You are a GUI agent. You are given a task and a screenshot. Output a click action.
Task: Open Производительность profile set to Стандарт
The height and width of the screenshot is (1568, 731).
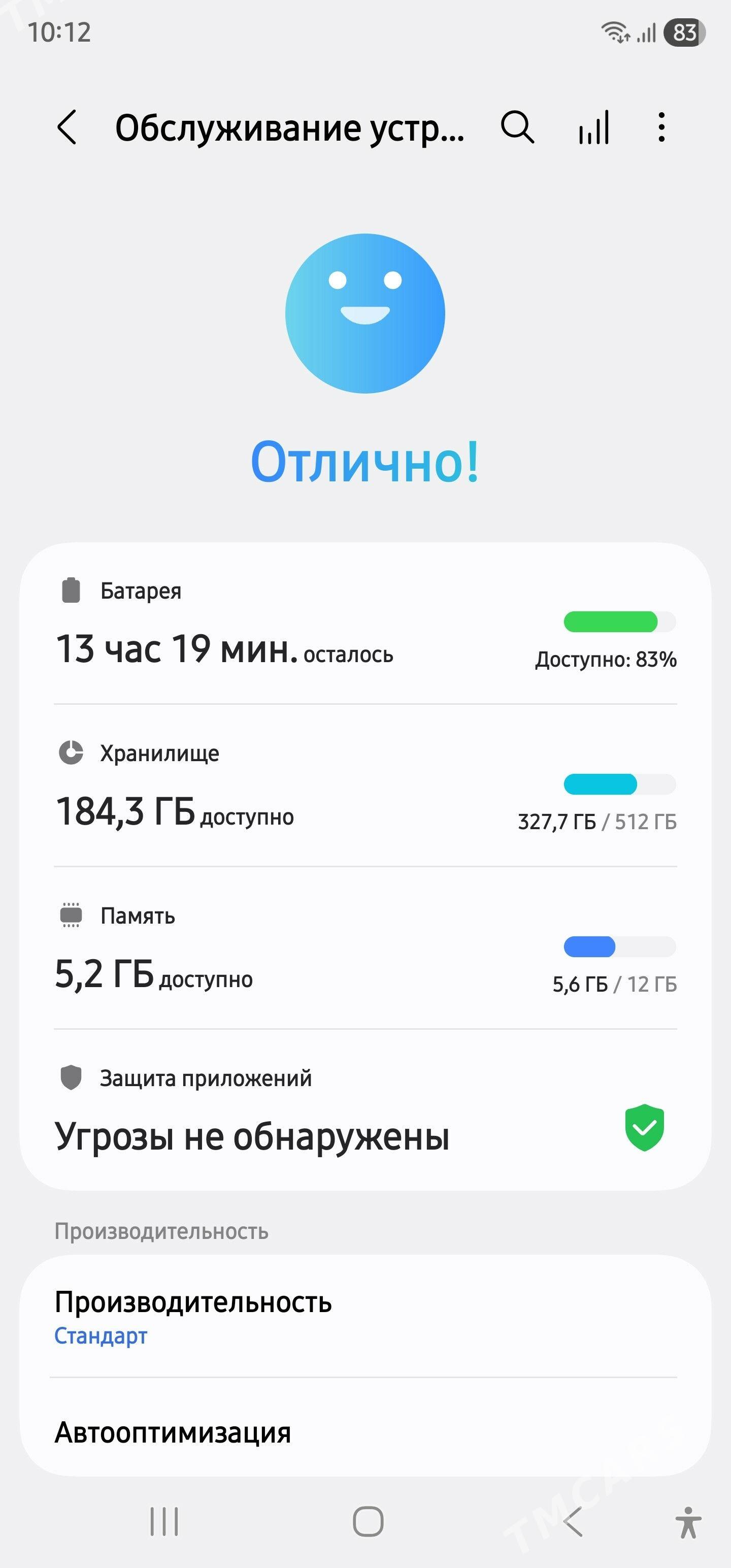[365, 1317]
